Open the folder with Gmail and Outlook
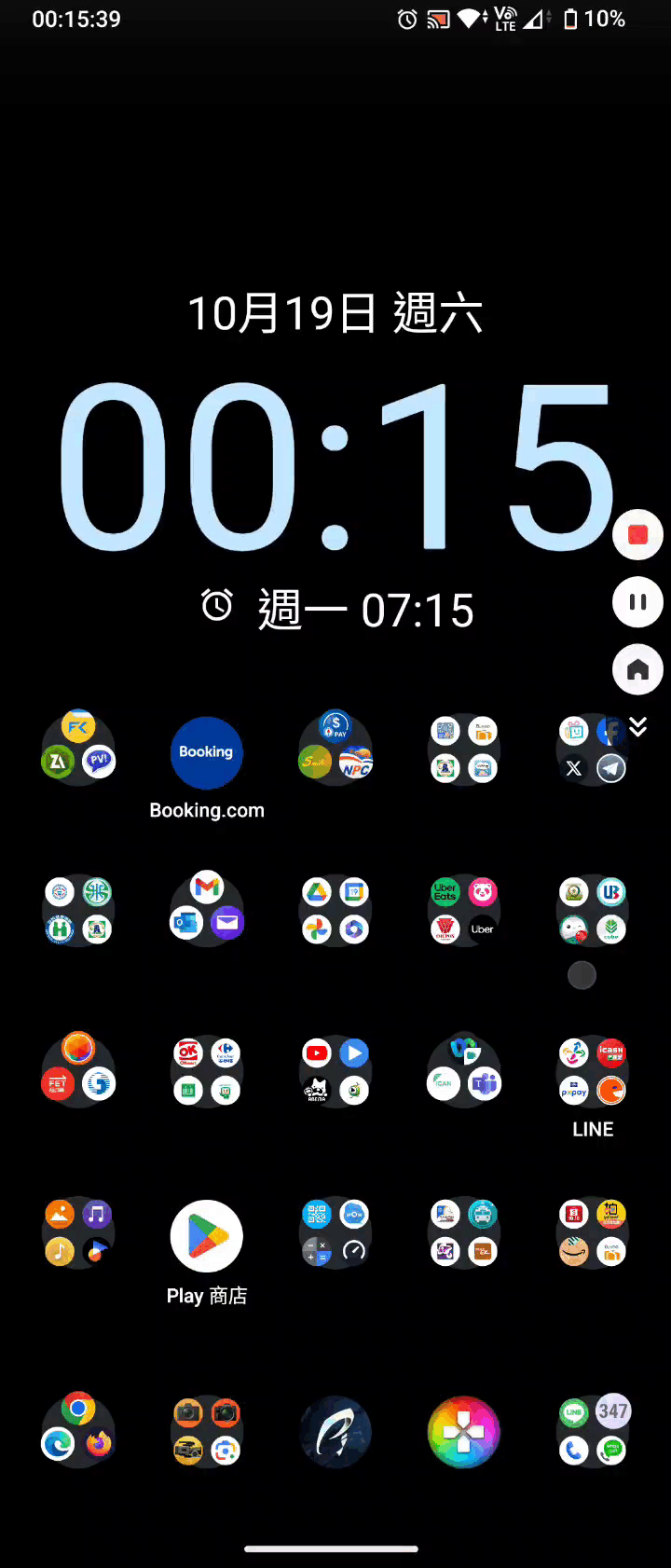Viewport: 671px width, 1568px height. 206,911
